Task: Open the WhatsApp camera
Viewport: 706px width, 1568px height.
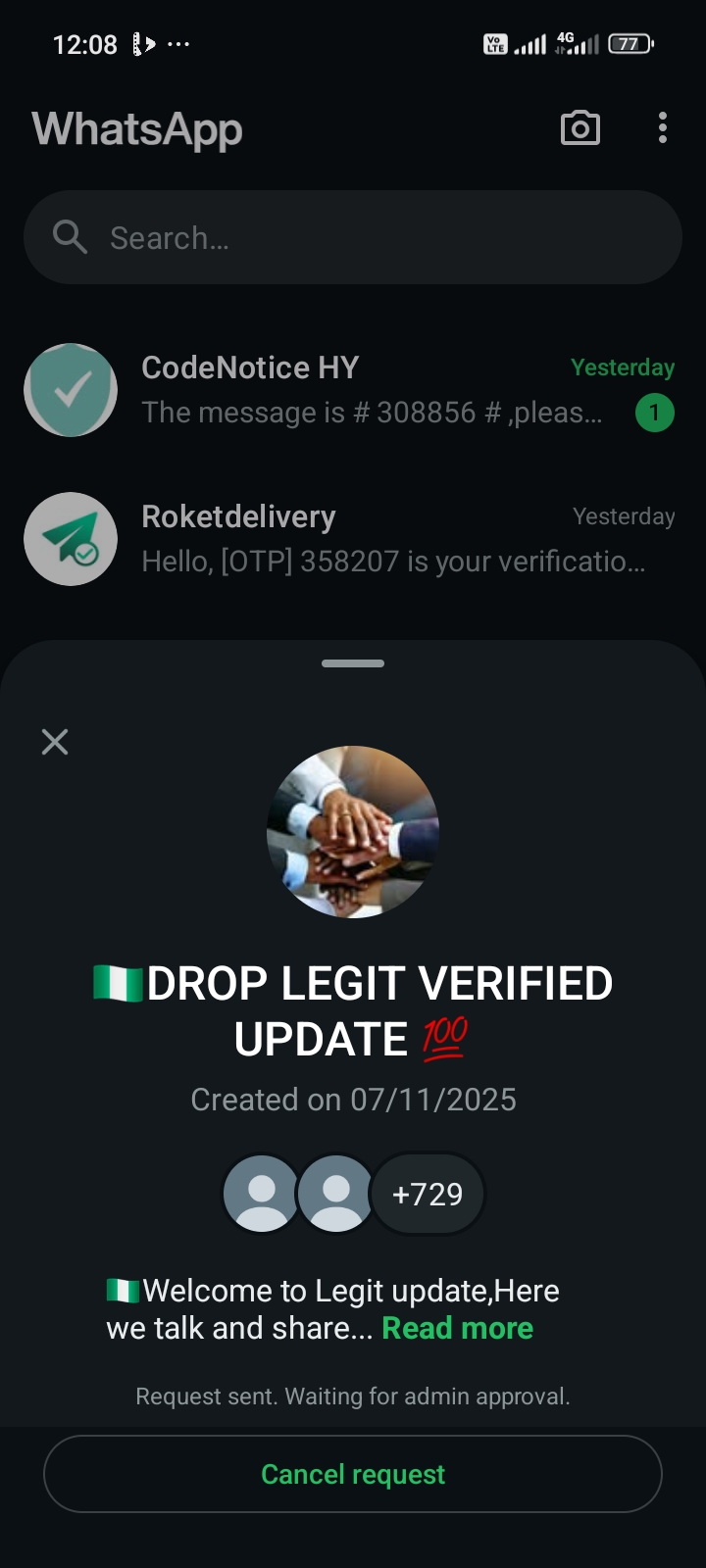Action: point(580,128)
